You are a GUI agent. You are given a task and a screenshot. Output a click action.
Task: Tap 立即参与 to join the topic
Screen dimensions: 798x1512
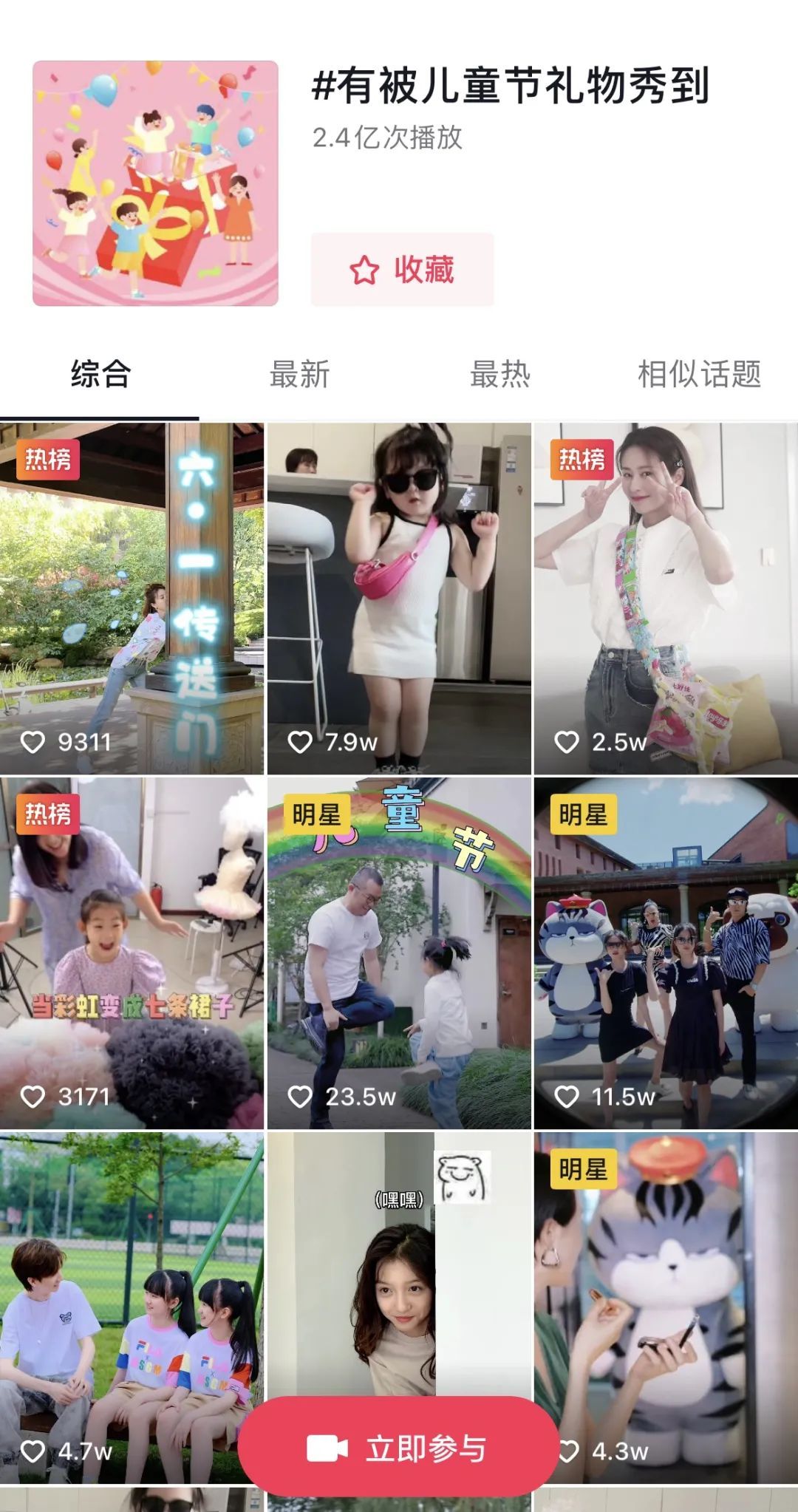point(398,1448)
